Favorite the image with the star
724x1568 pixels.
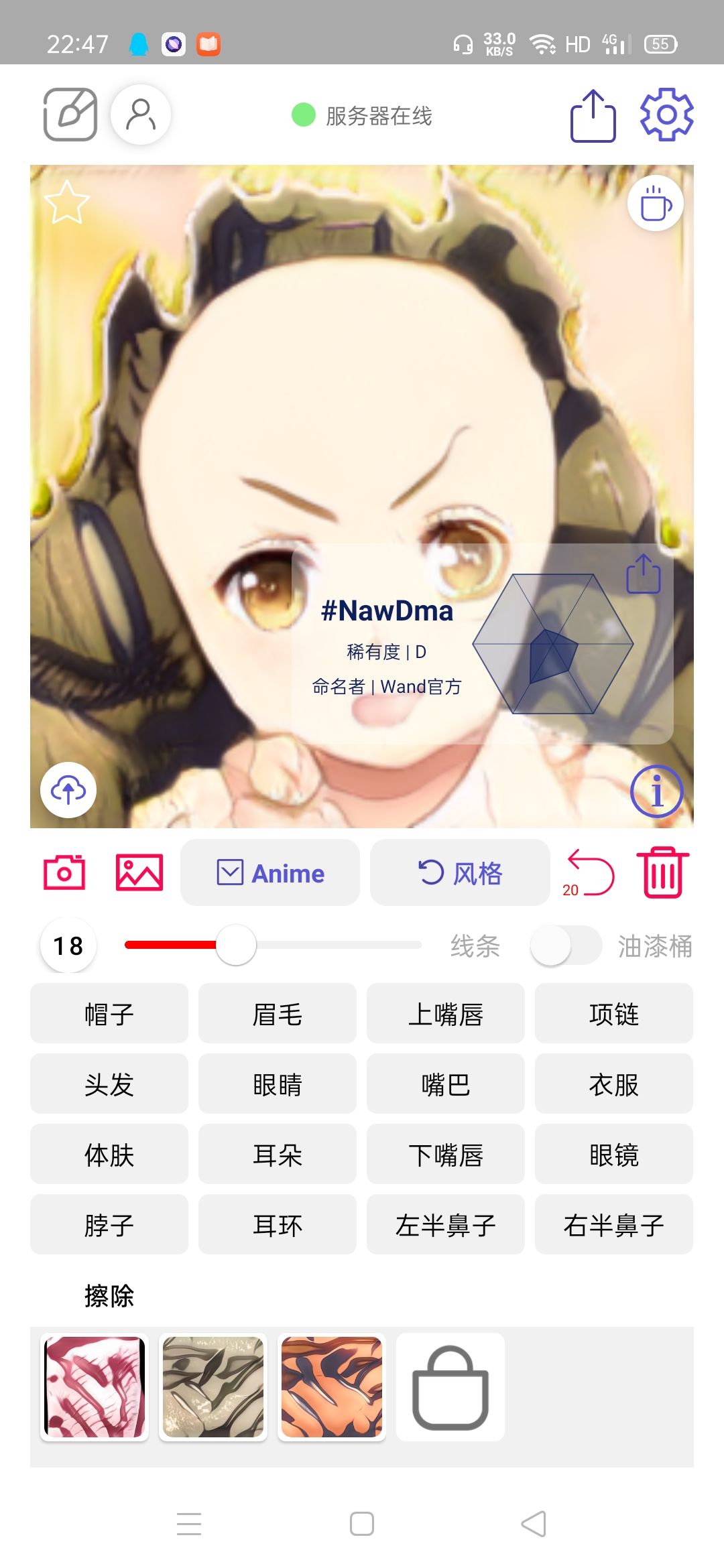(66, 202)
